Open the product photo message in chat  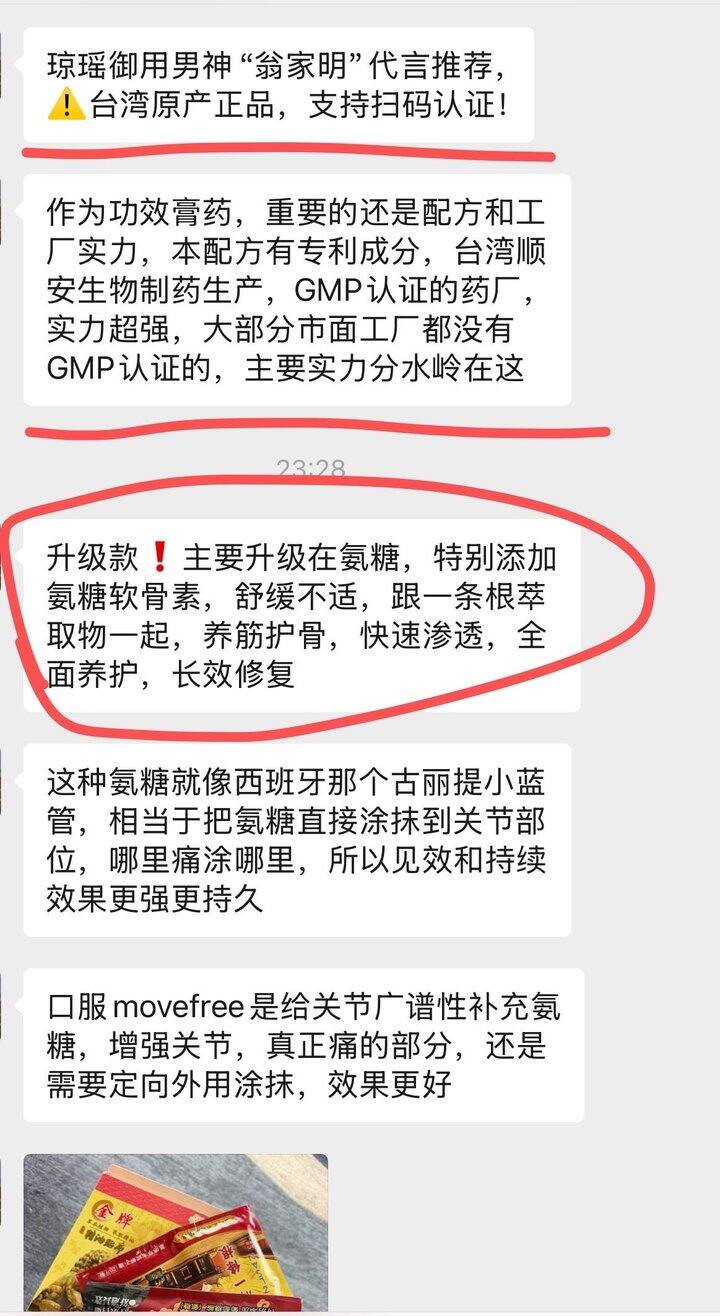pos(176,1234)
